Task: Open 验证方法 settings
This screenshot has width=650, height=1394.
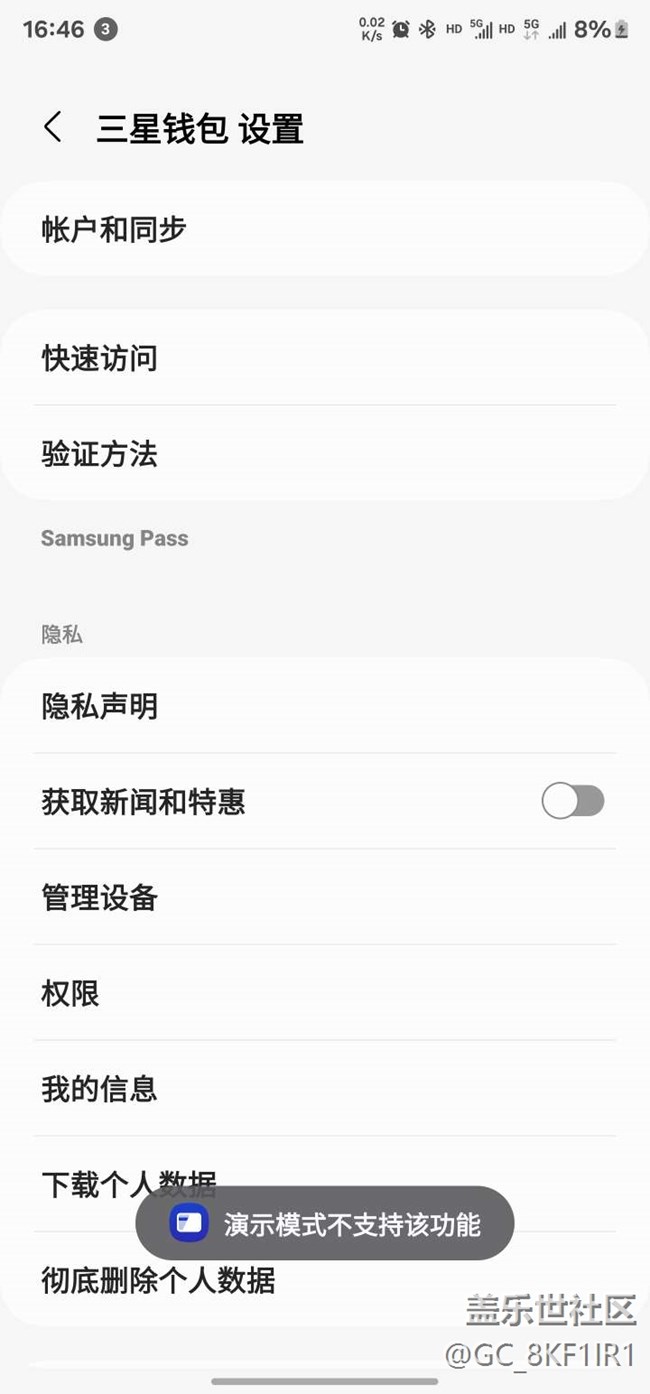Action: [325, 454]
